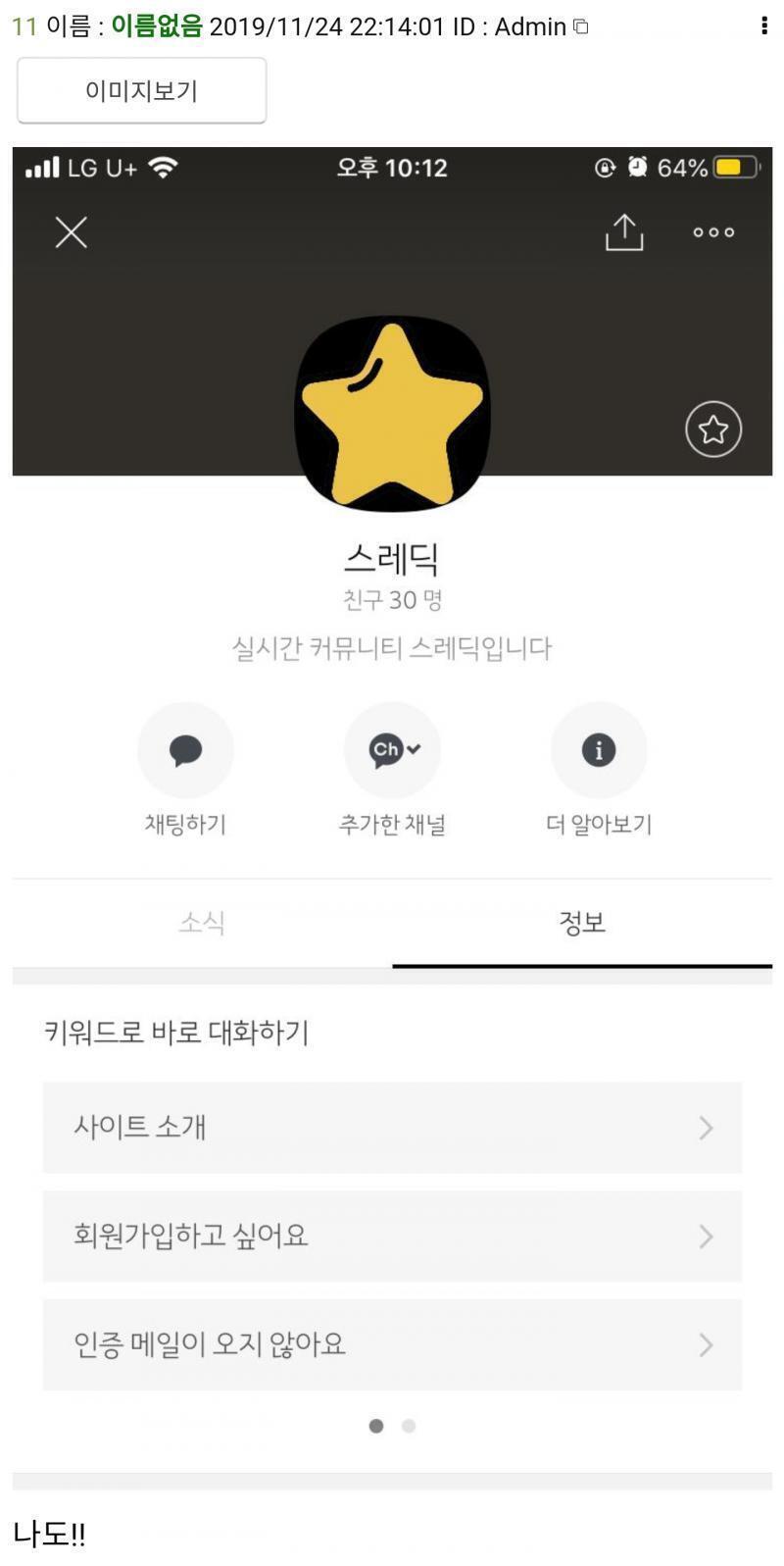The width and height of the screenshot is (784, 1566).
Task: Tap the copy icon beside ID Admin
Action: click(x=580, y=27)
